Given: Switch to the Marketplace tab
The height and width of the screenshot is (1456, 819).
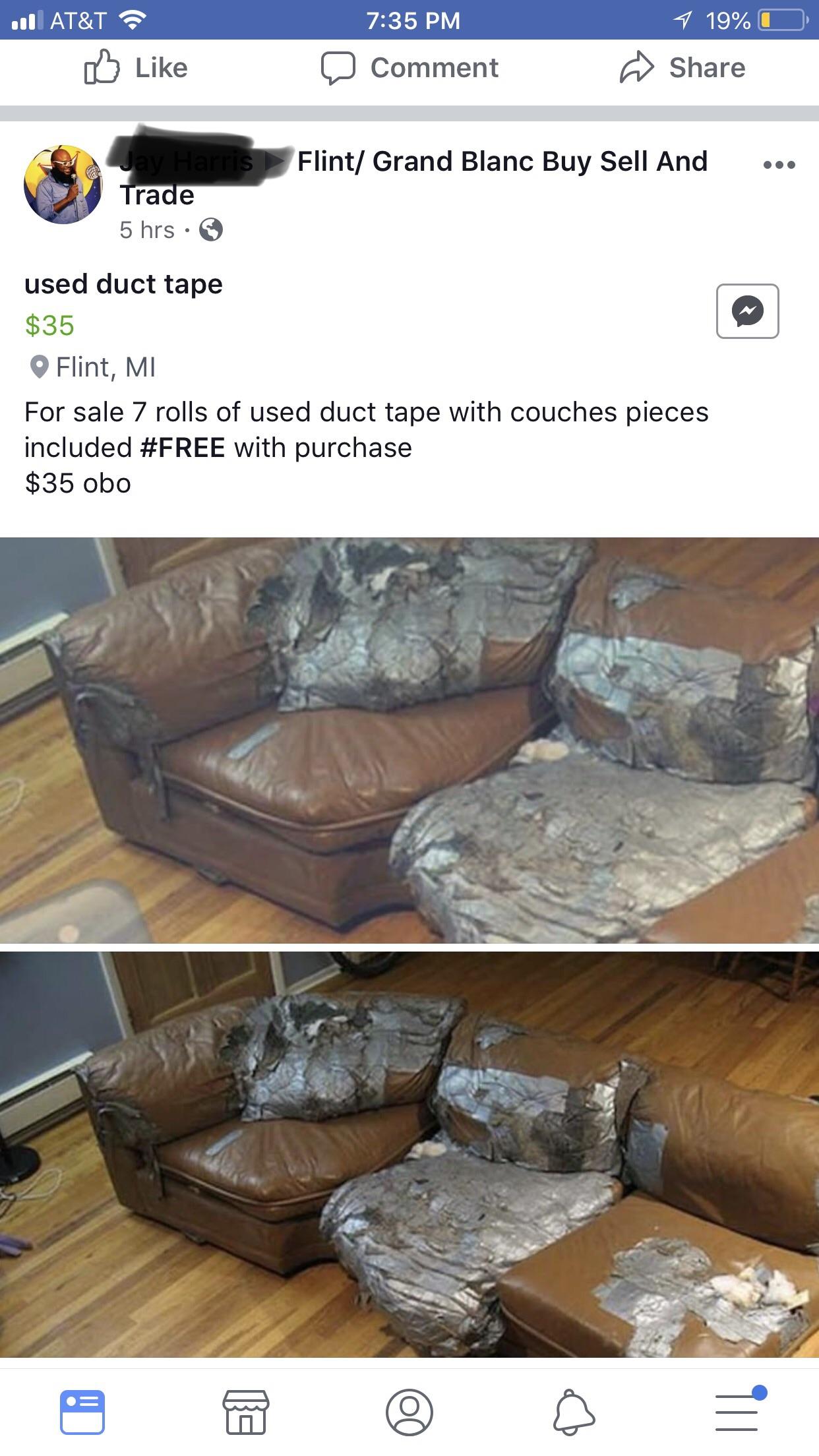Looking at the screenshot, I should 246,1412.
